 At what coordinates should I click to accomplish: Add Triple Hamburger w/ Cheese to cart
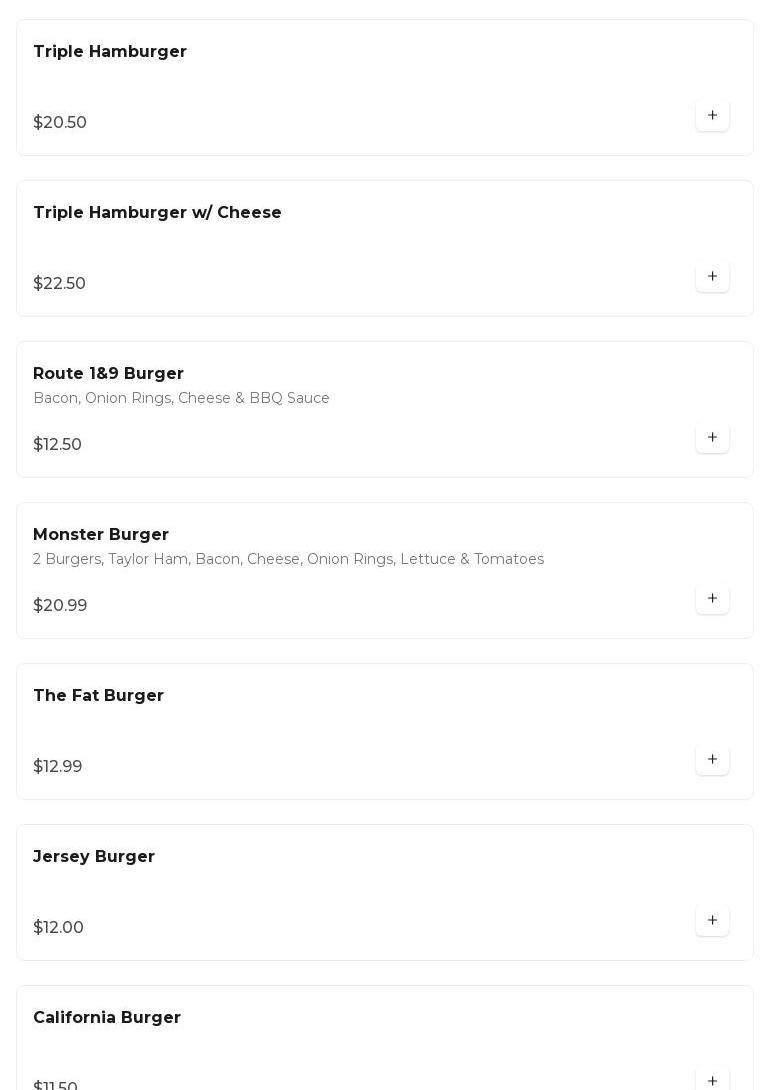(x=712, y=277)
